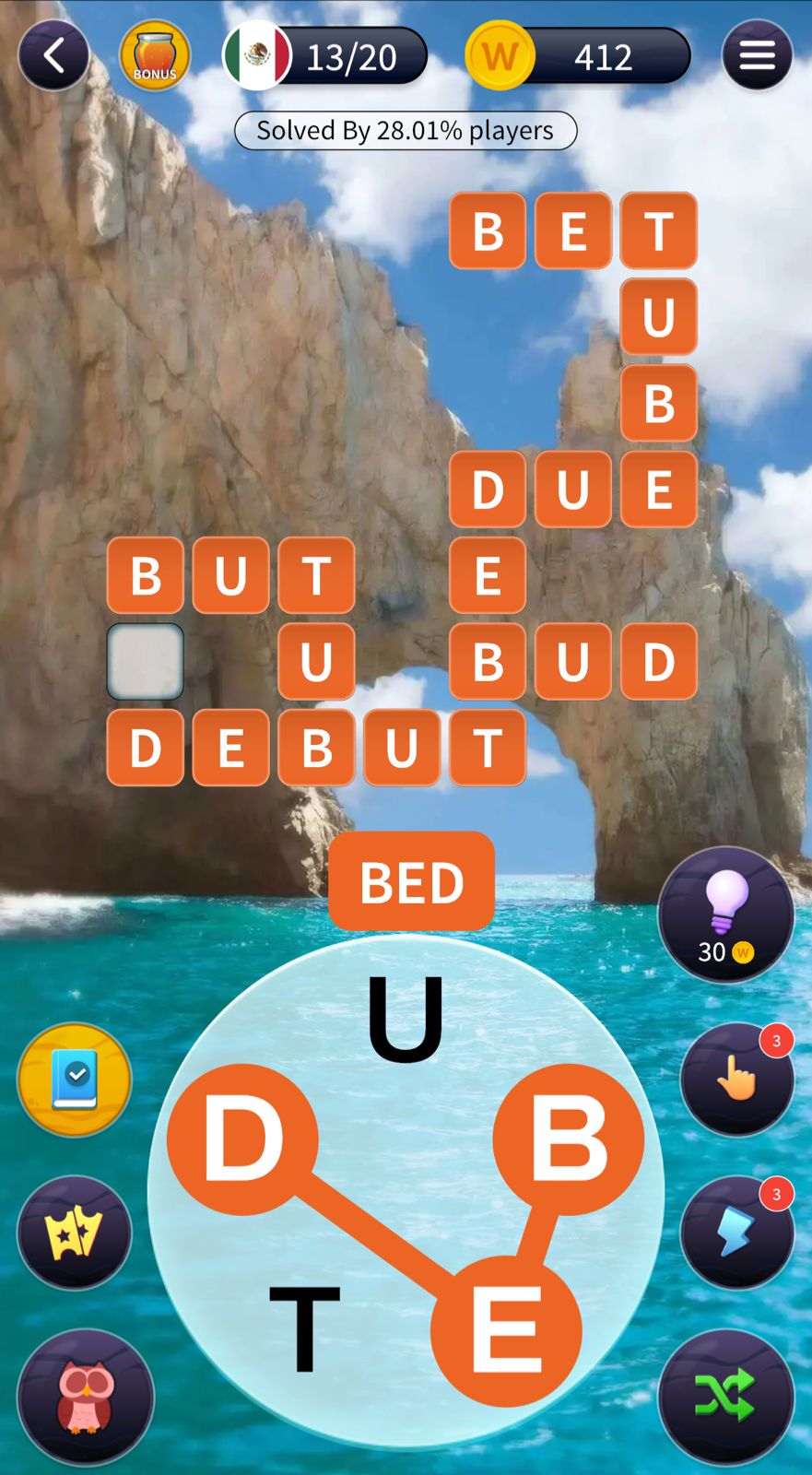Activate the lightning bolt power-up
This screenshot has height=1475, width=812.
[x=736, y=1233]
